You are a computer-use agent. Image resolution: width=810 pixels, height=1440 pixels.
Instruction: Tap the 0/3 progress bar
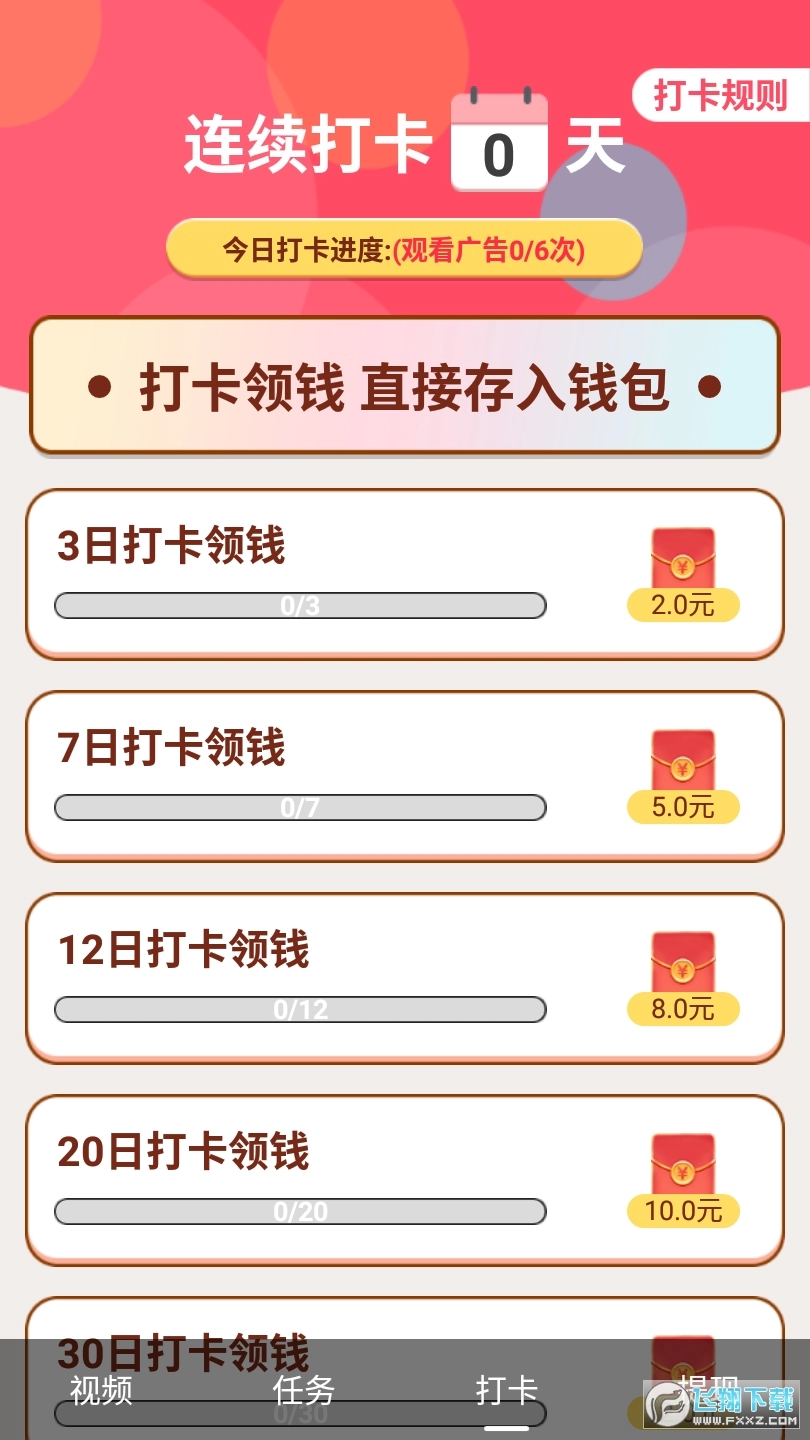300,606
